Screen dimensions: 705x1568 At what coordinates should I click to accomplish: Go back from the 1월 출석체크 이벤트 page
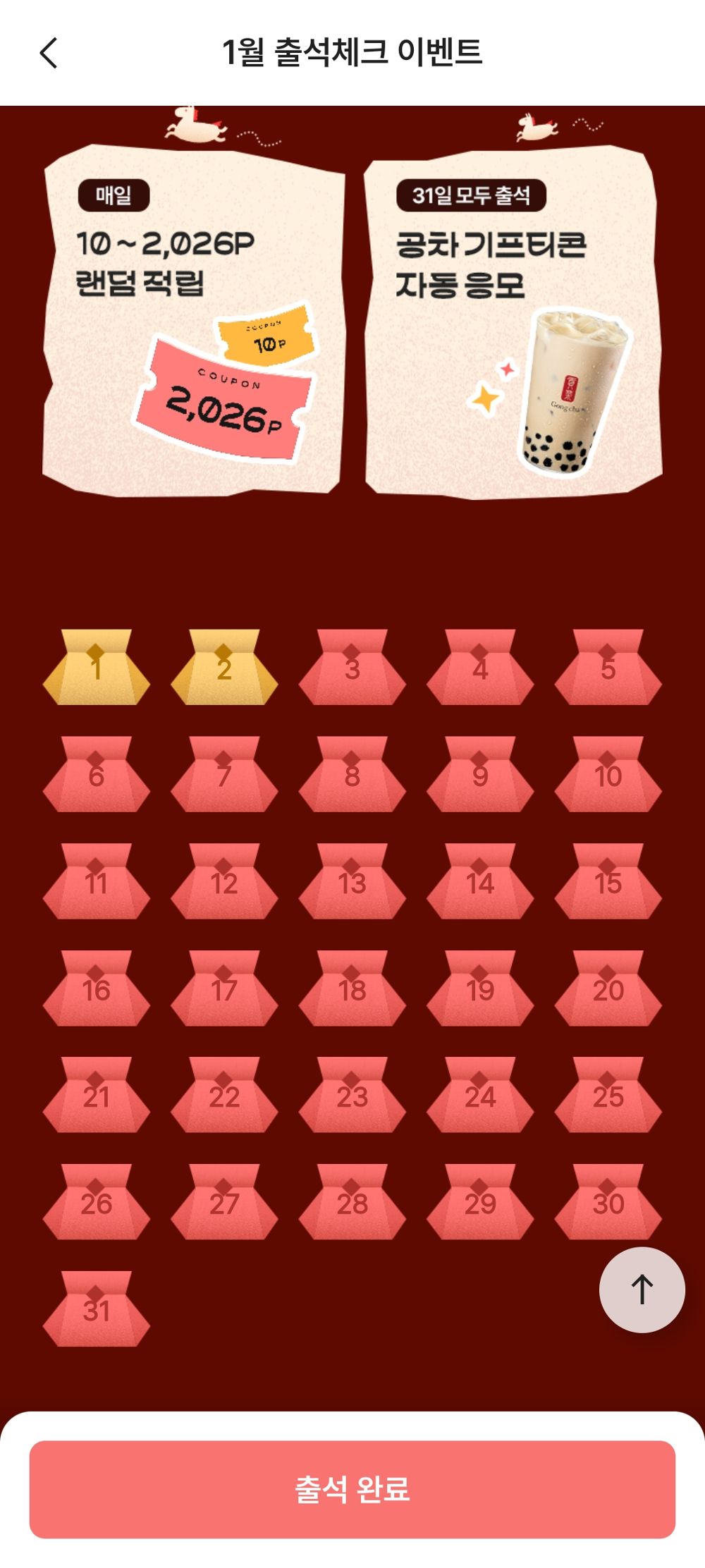click(x=48, y=53)
